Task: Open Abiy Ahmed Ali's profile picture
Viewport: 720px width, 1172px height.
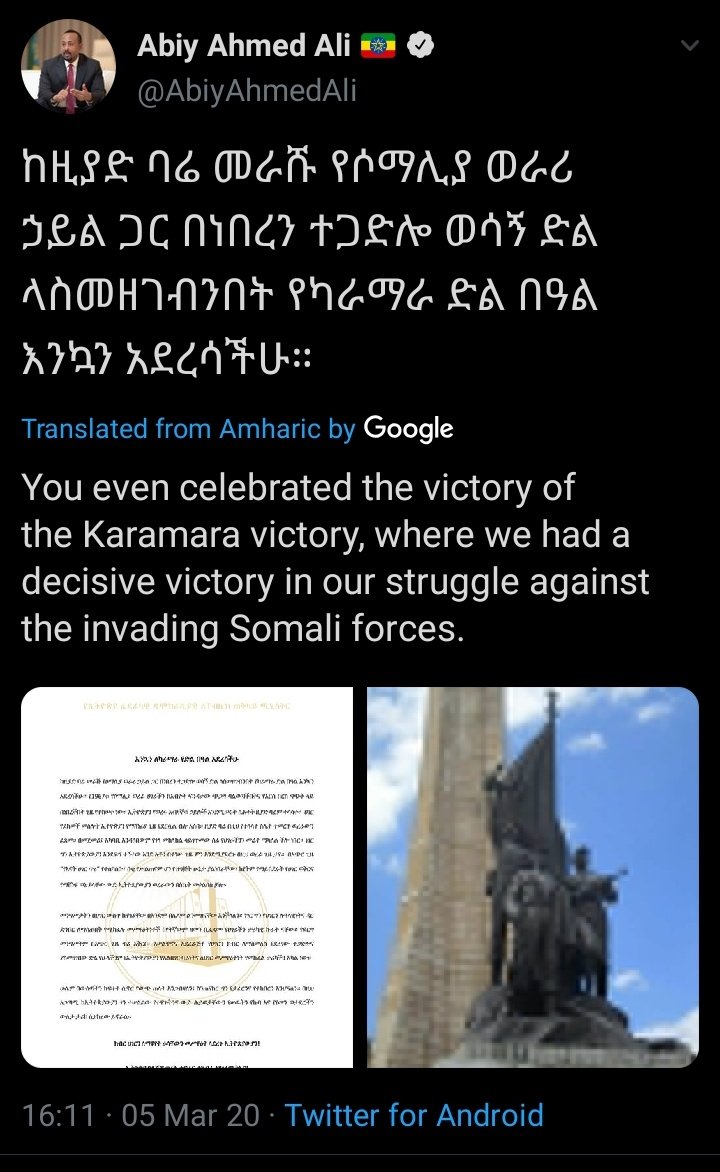Action: [x=69, y=67]
